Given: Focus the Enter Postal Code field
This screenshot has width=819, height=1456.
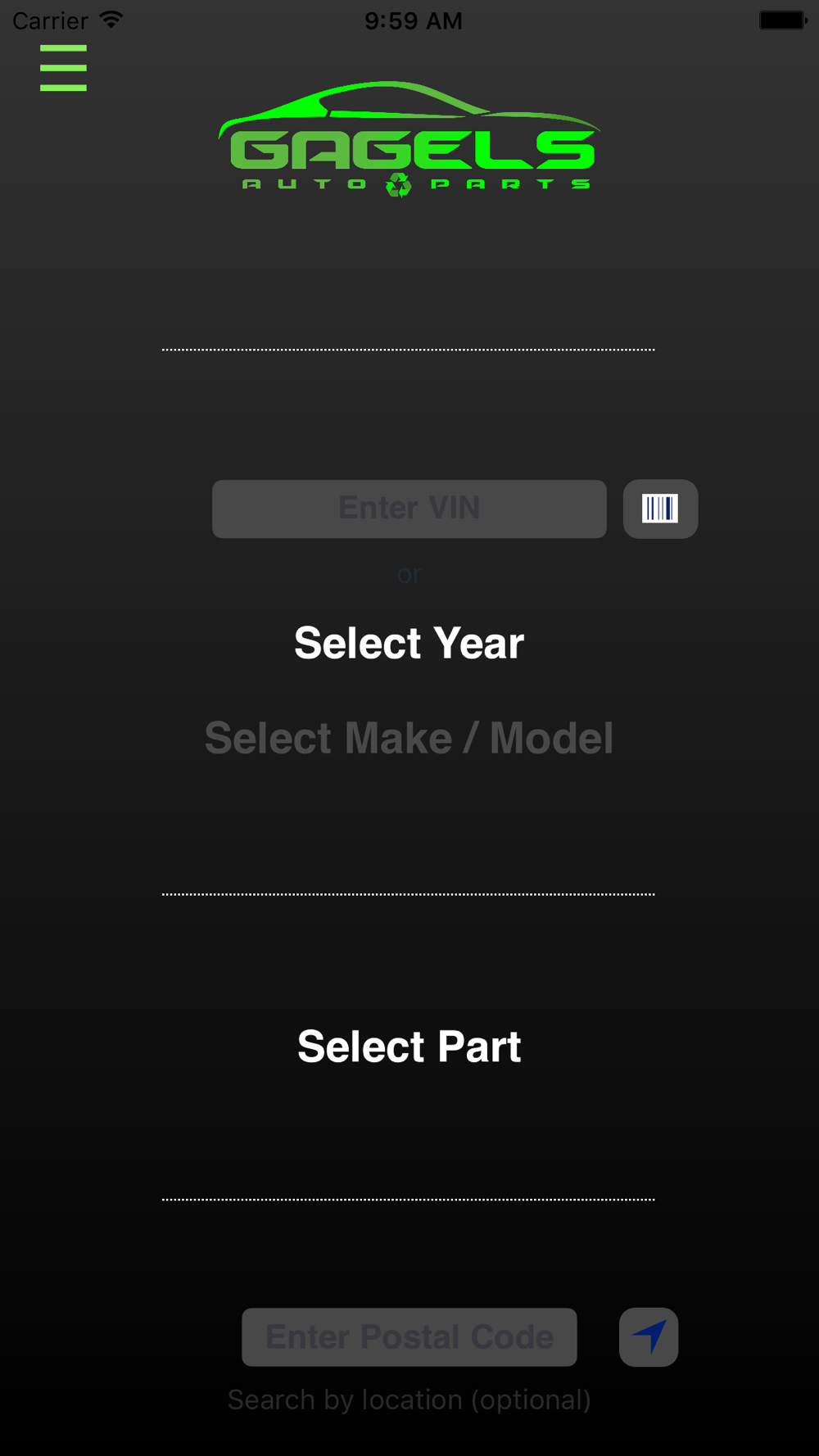Looking at the screenshot, I should coord(409,1336).
